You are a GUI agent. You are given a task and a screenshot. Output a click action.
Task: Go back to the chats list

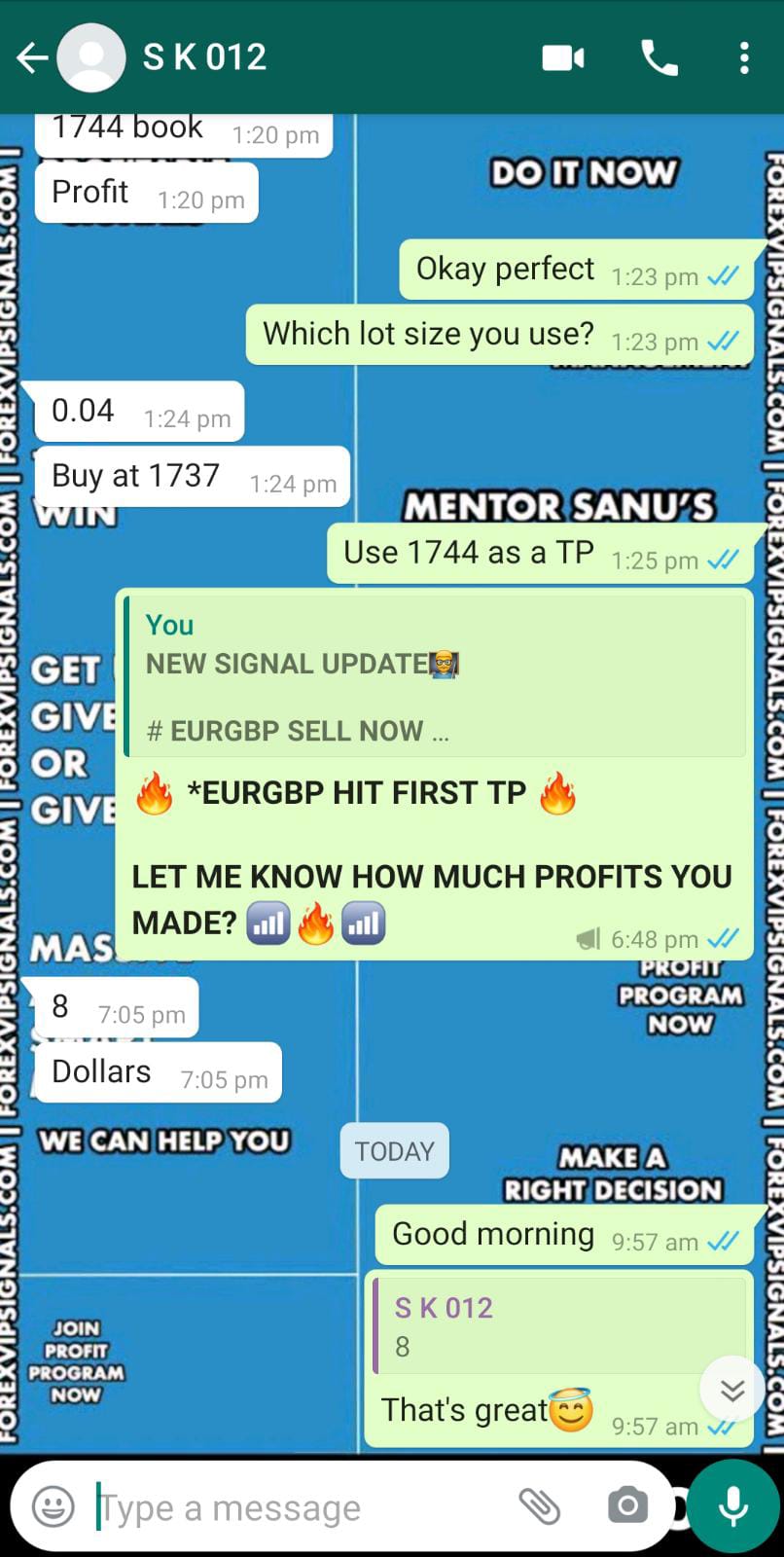[31, 58]
